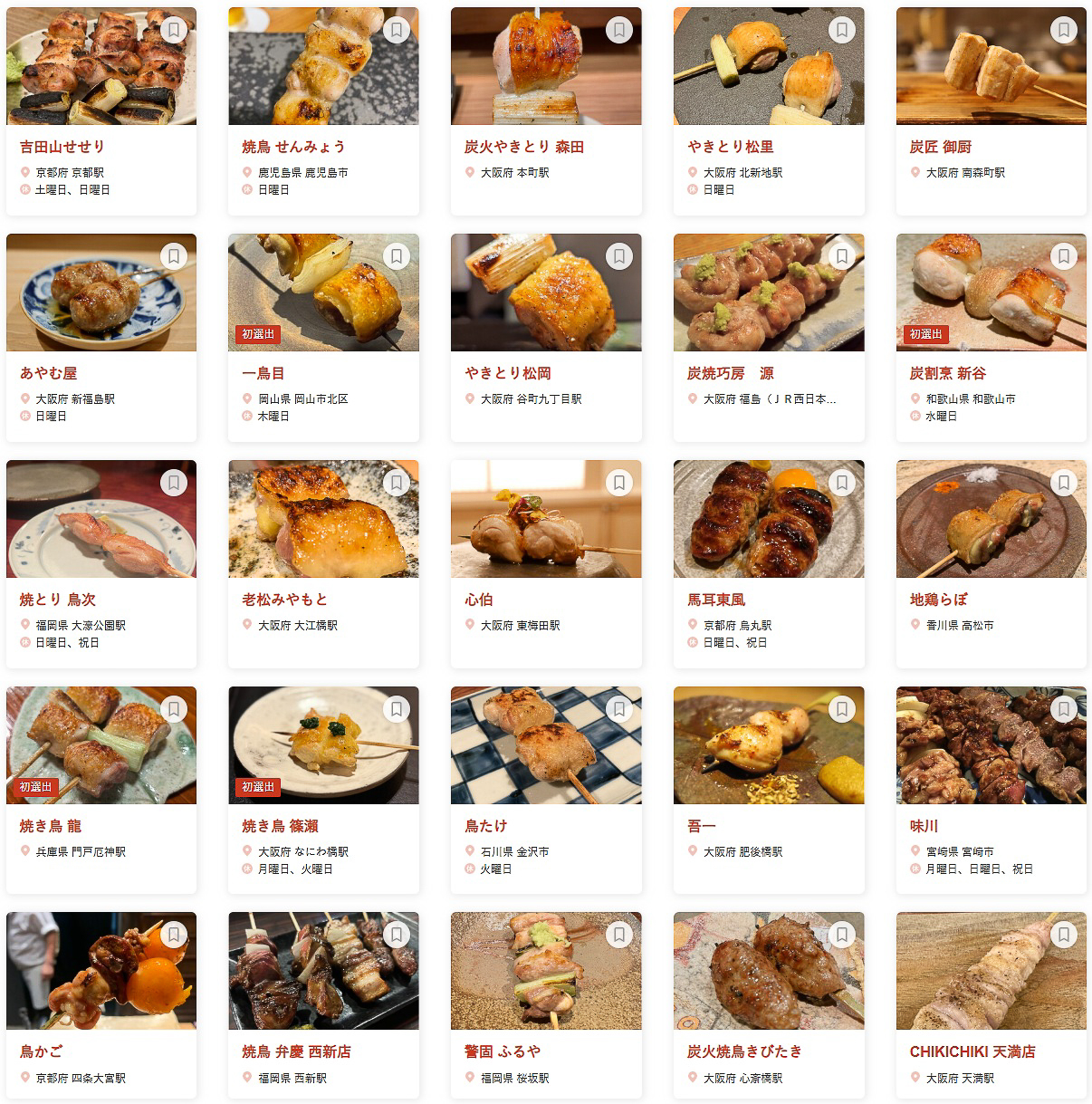Click the food photo of 警固 ふるや
Screen dimensions: 1092x1104
coord(546,969)
